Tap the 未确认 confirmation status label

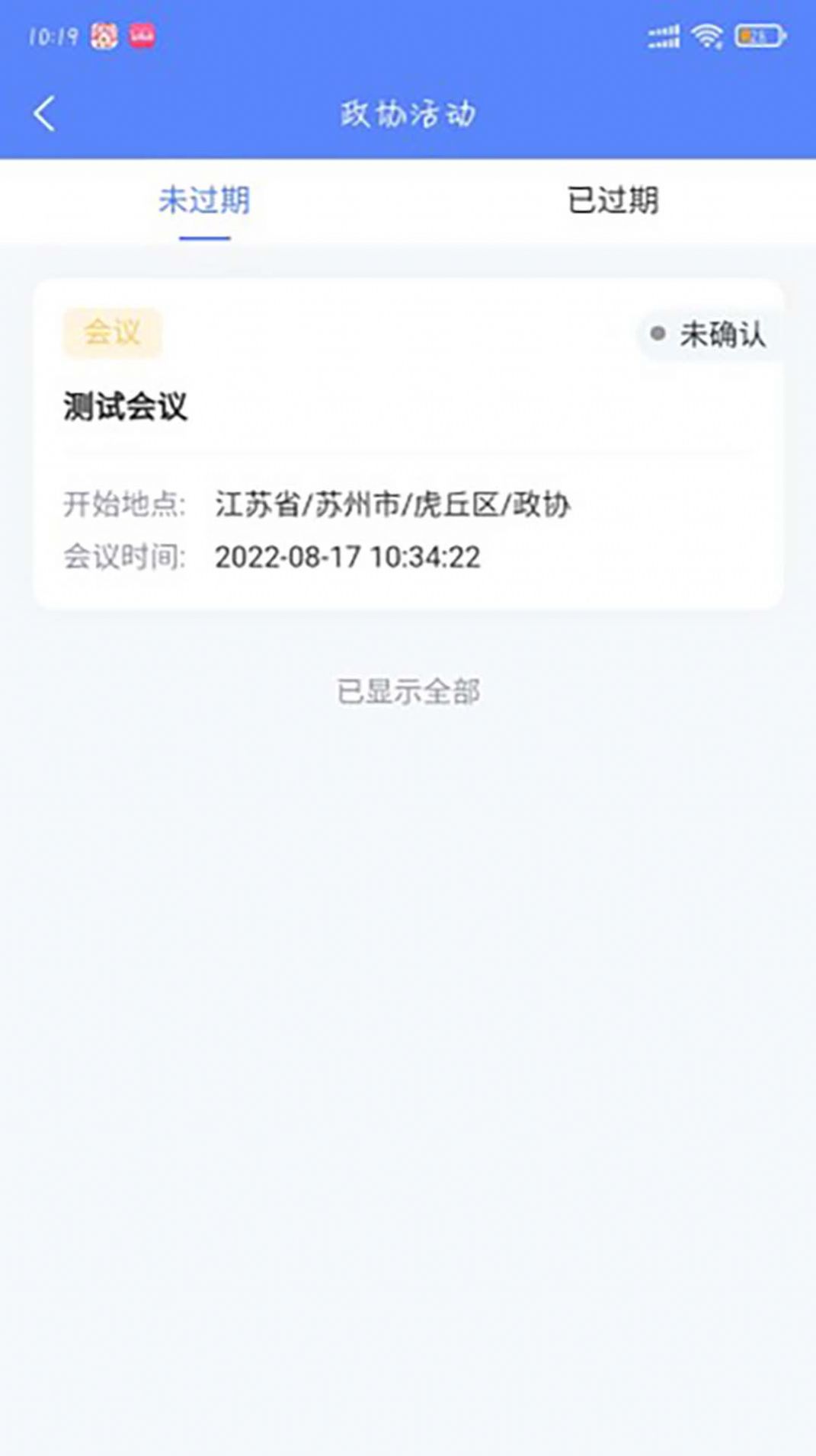tap(724, 332)
